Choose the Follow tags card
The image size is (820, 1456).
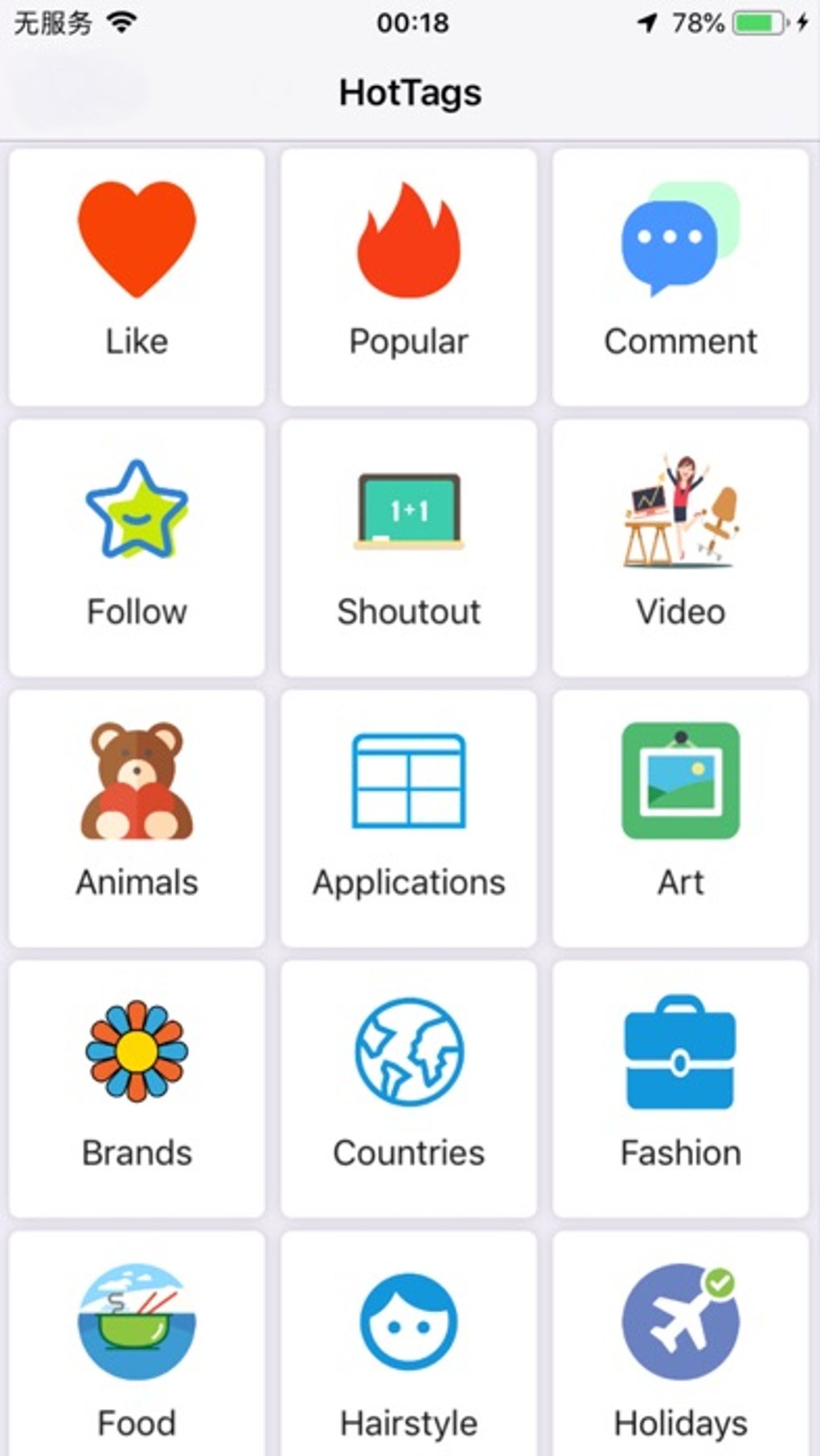[x=137, y=548]
